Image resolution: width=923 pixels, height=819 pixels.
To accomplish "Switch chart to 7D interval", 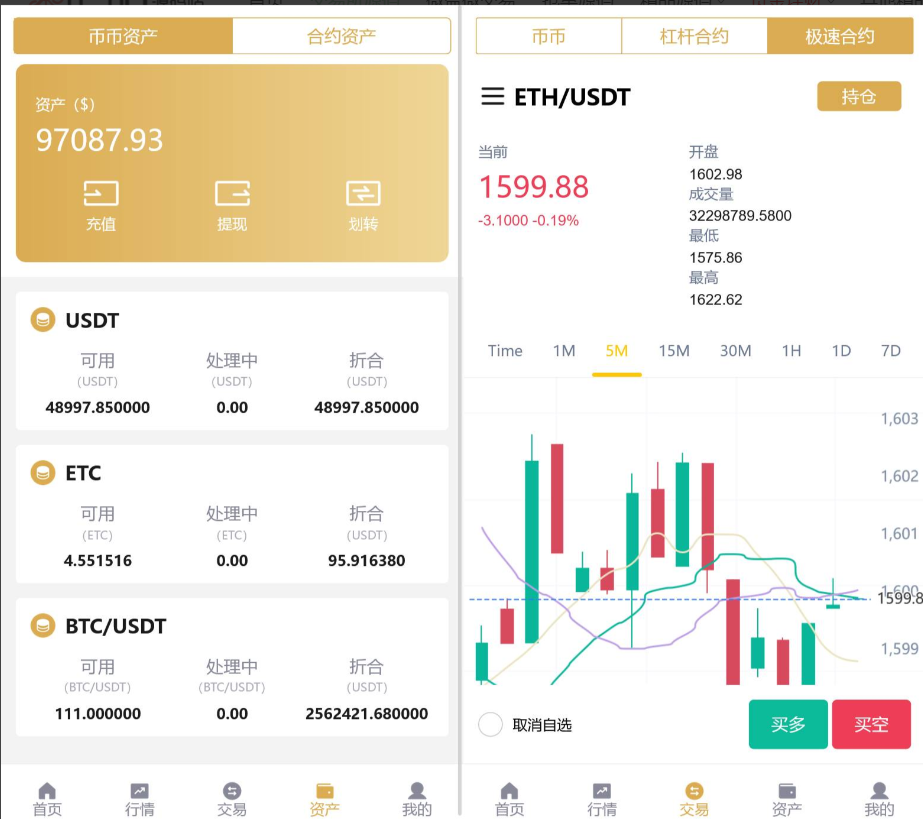I will 890,351.
